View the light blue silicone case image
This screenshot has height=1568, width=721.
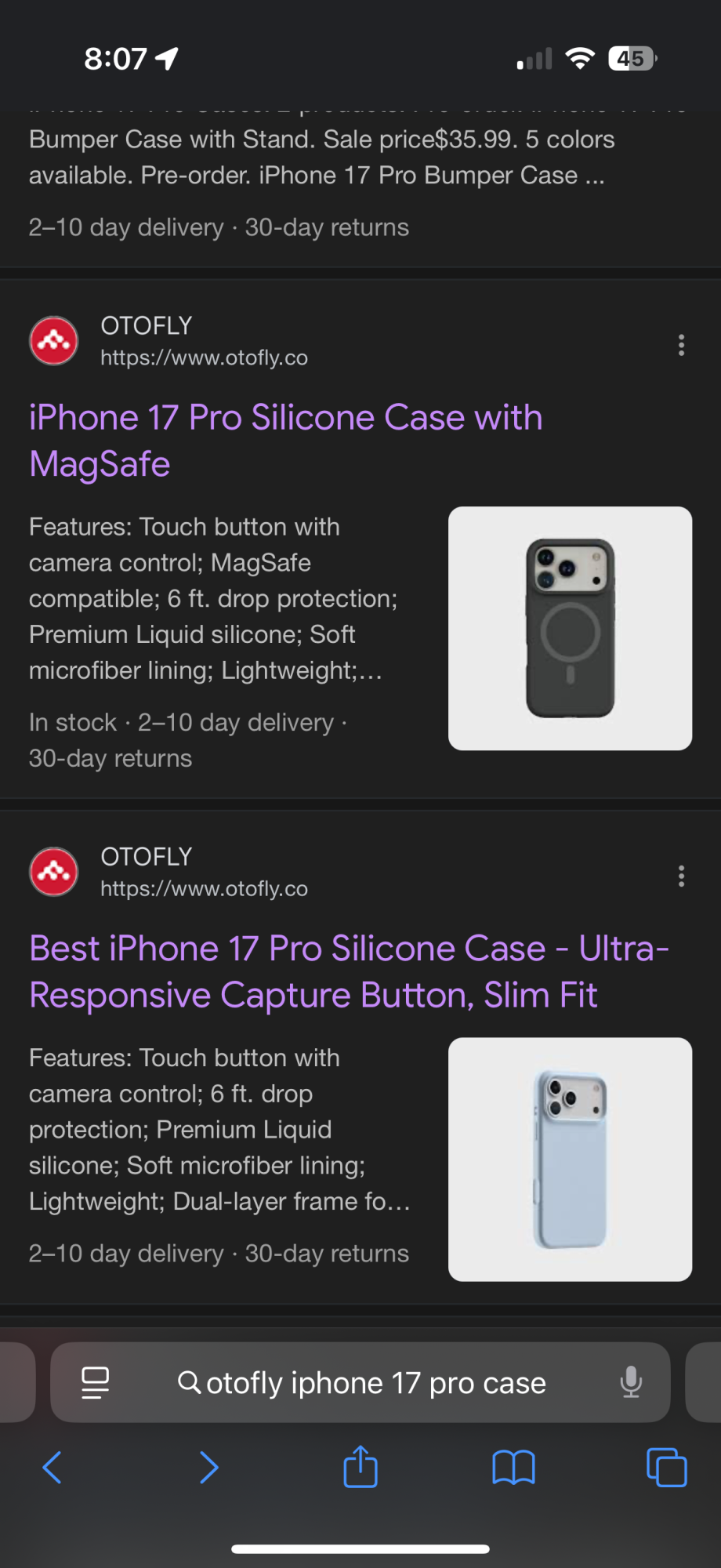(x=570, y=1159)
